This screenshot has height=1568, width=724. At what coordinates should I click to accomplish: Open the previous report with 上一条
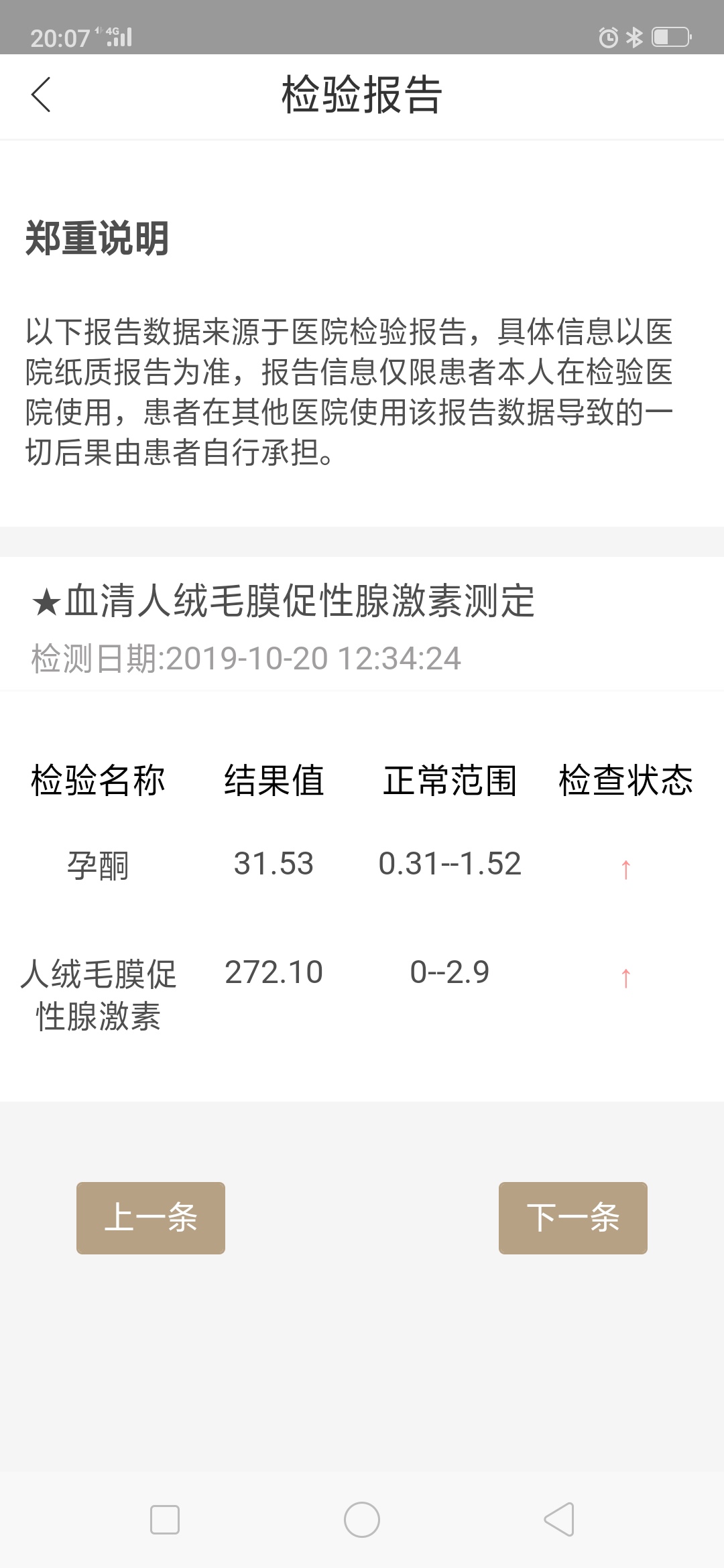(151, 1218)
